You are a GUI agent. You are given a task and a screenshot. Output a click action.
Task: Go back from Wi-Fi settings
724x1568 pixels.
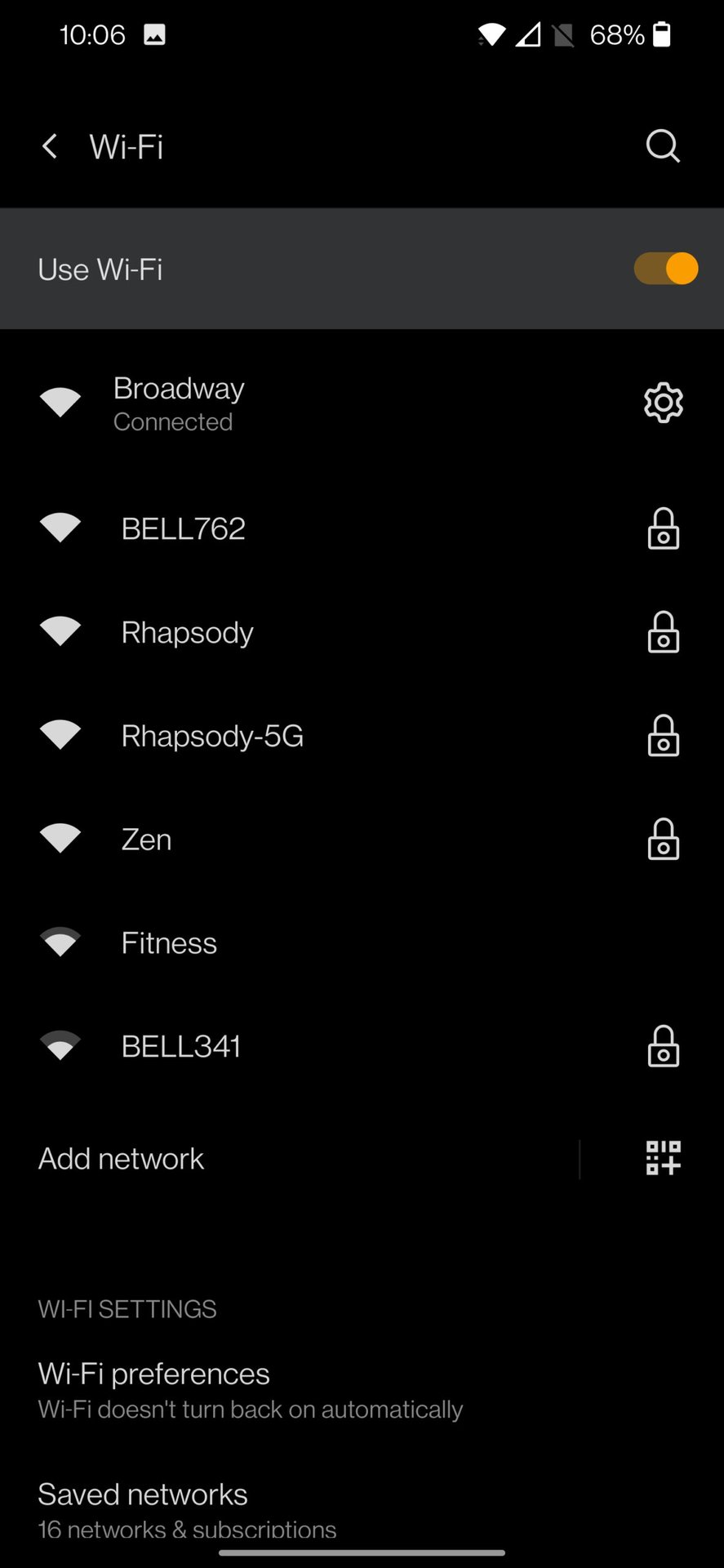coord(50,147)
